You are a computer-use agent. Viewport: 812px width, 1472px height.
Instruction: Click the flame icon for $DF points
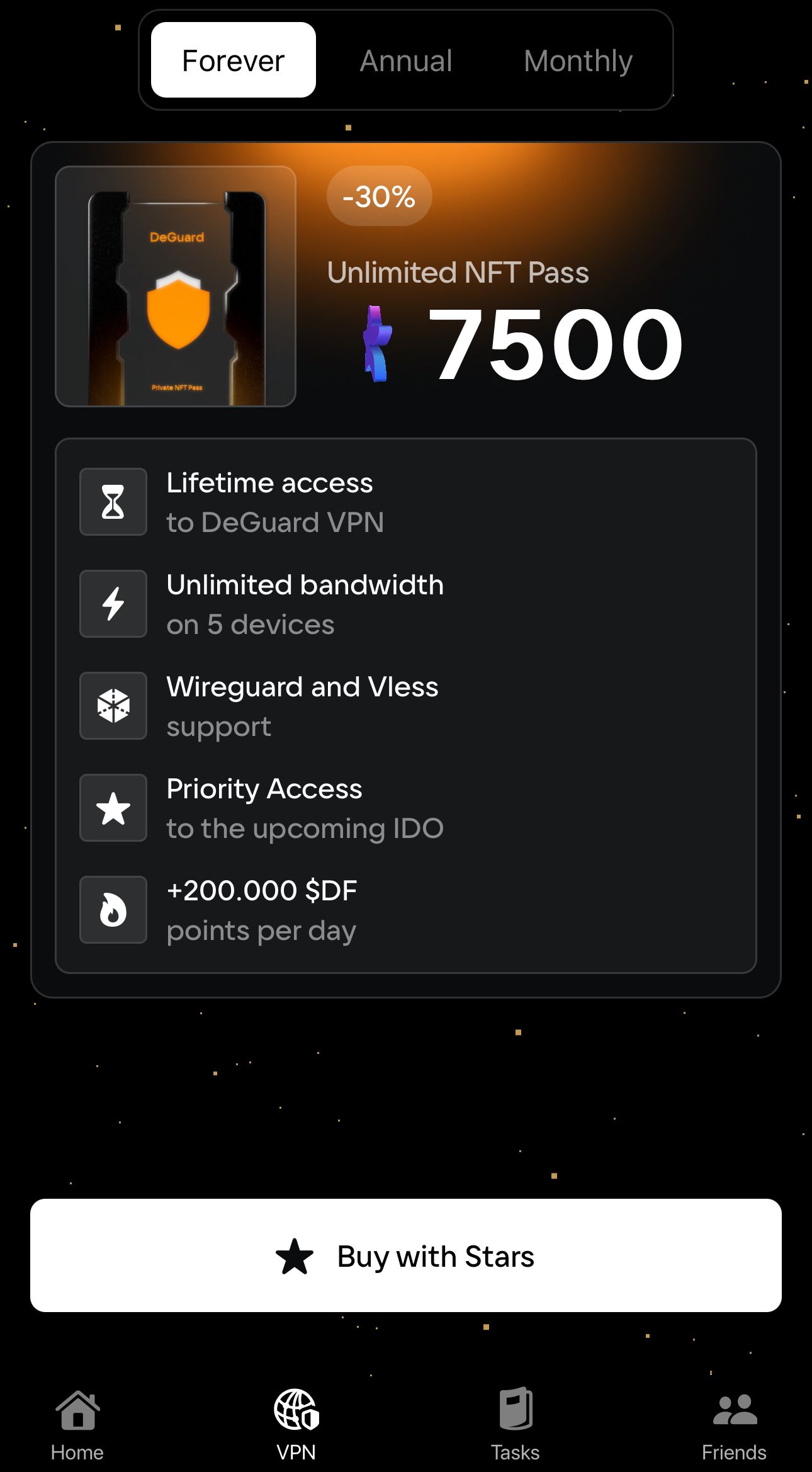113,910
